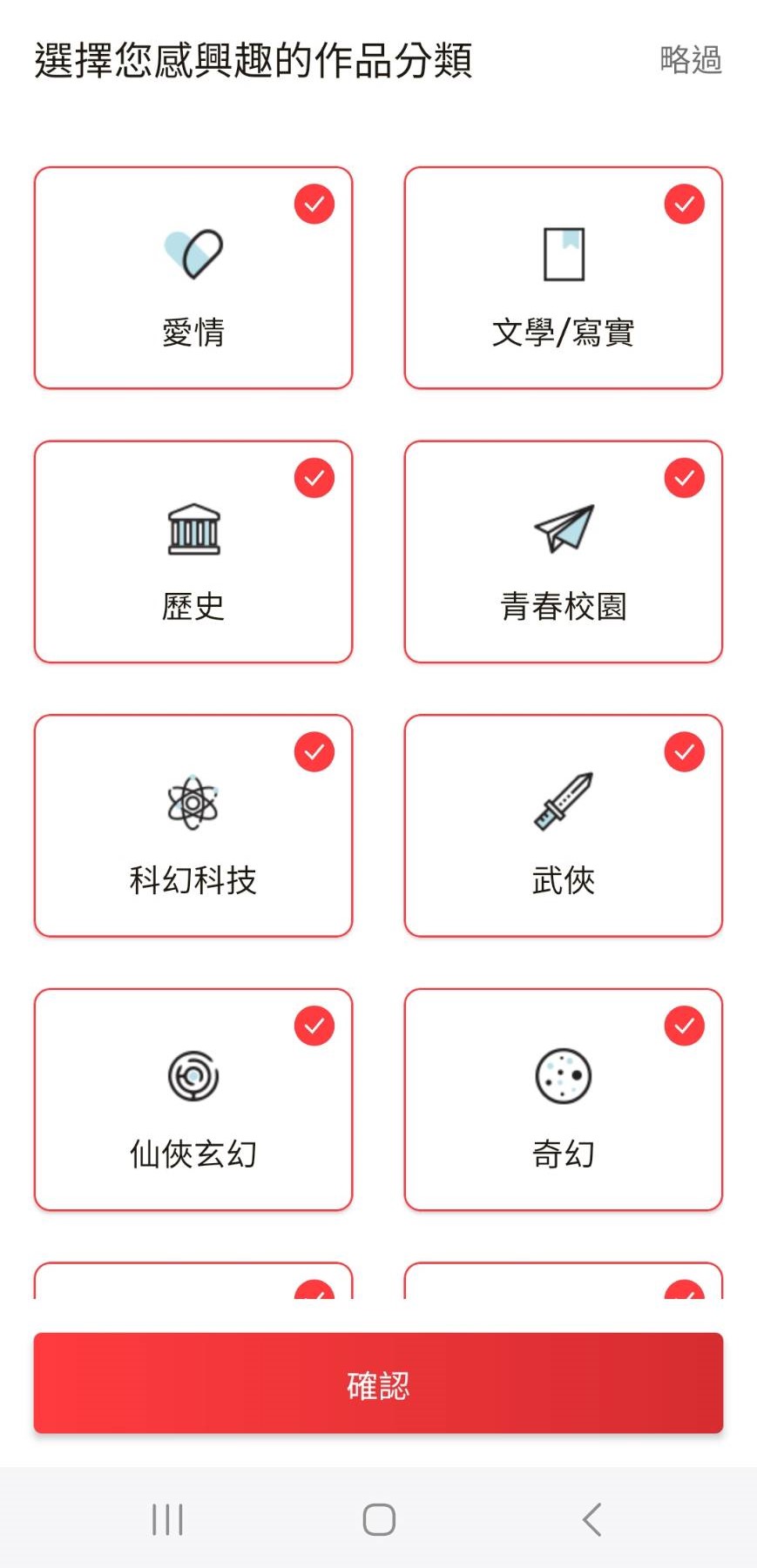Image resolution: width=757 pixels, height=1568 pixels.
Task: Open recent apps from the navigation bar
Action: pos(167,1520)
